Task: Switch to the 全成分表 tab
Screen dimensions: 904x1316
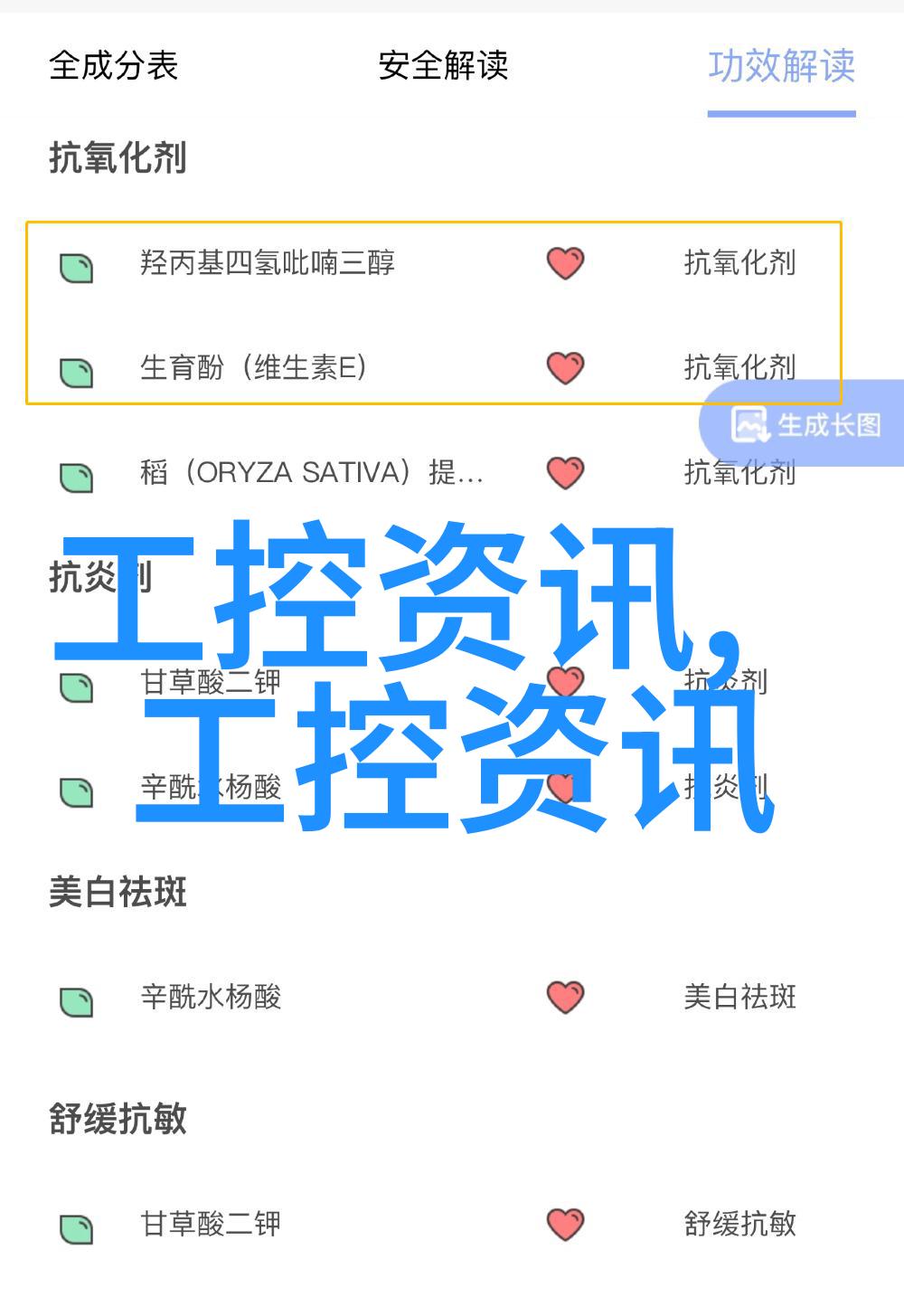Action: 113,66
